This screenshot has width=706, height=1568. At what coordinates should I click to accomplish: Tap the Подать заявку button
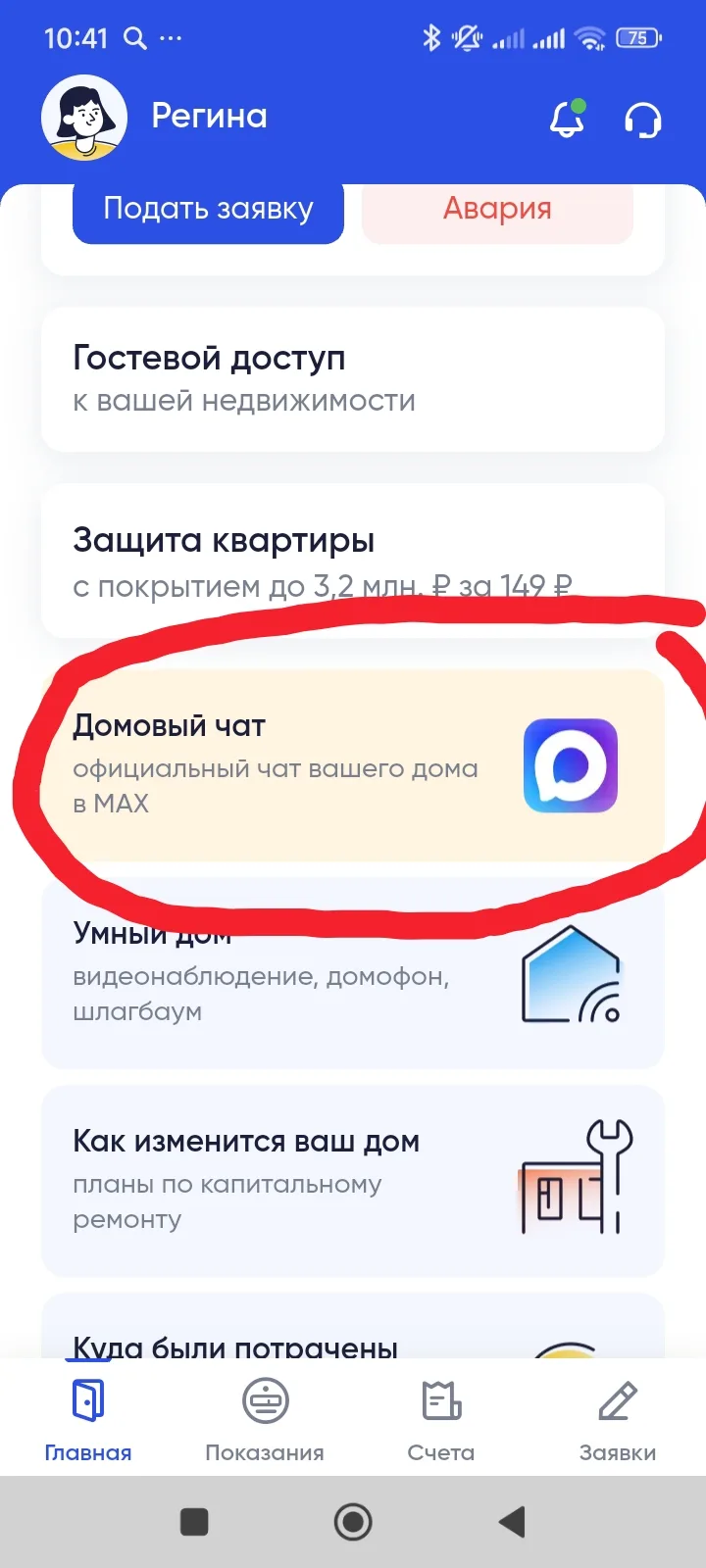point(208,209)
